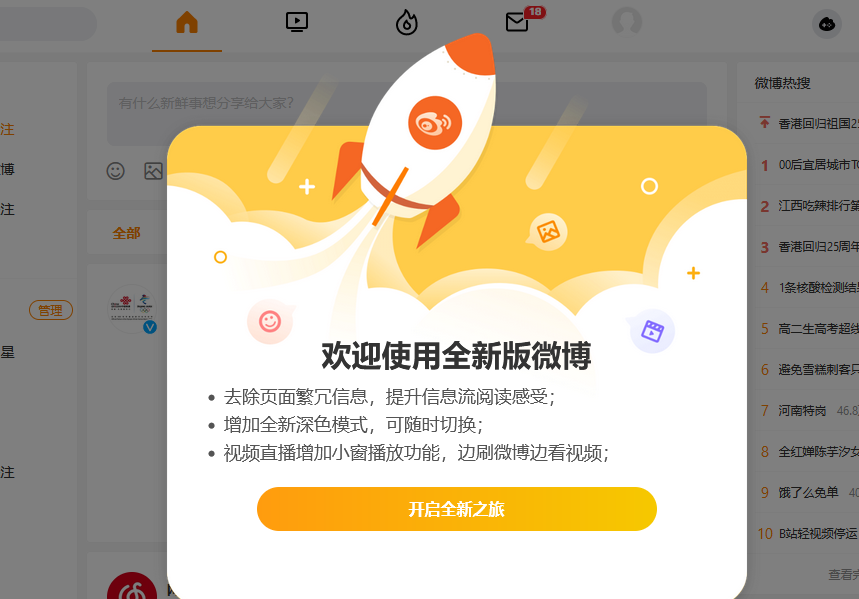This screenshot has height=599, width=859.
Task: Open hot search 江西吃辣排行
Action: [817, 206]
